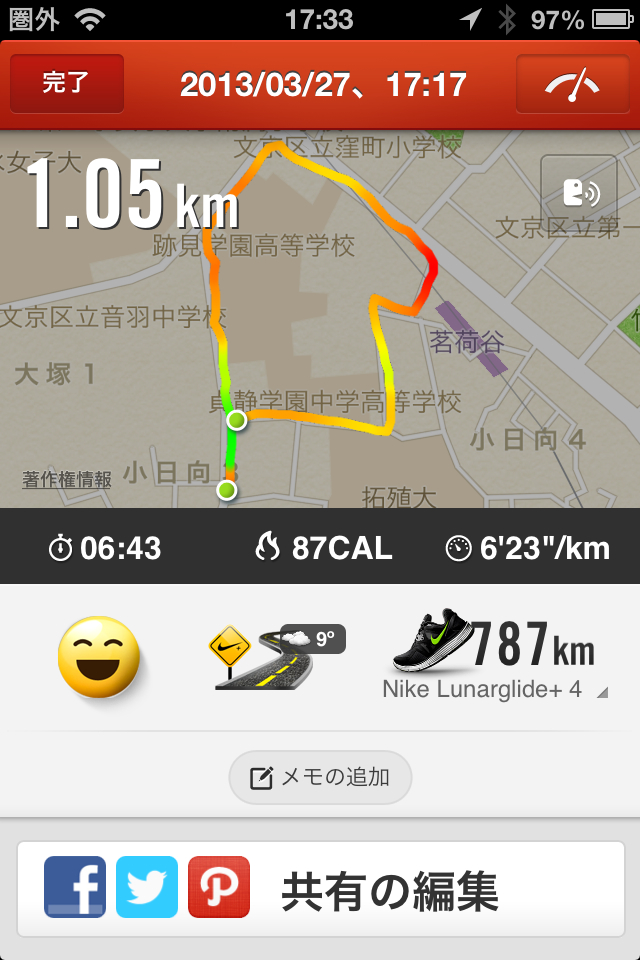Open the pace gauge view

click(572, 84)
